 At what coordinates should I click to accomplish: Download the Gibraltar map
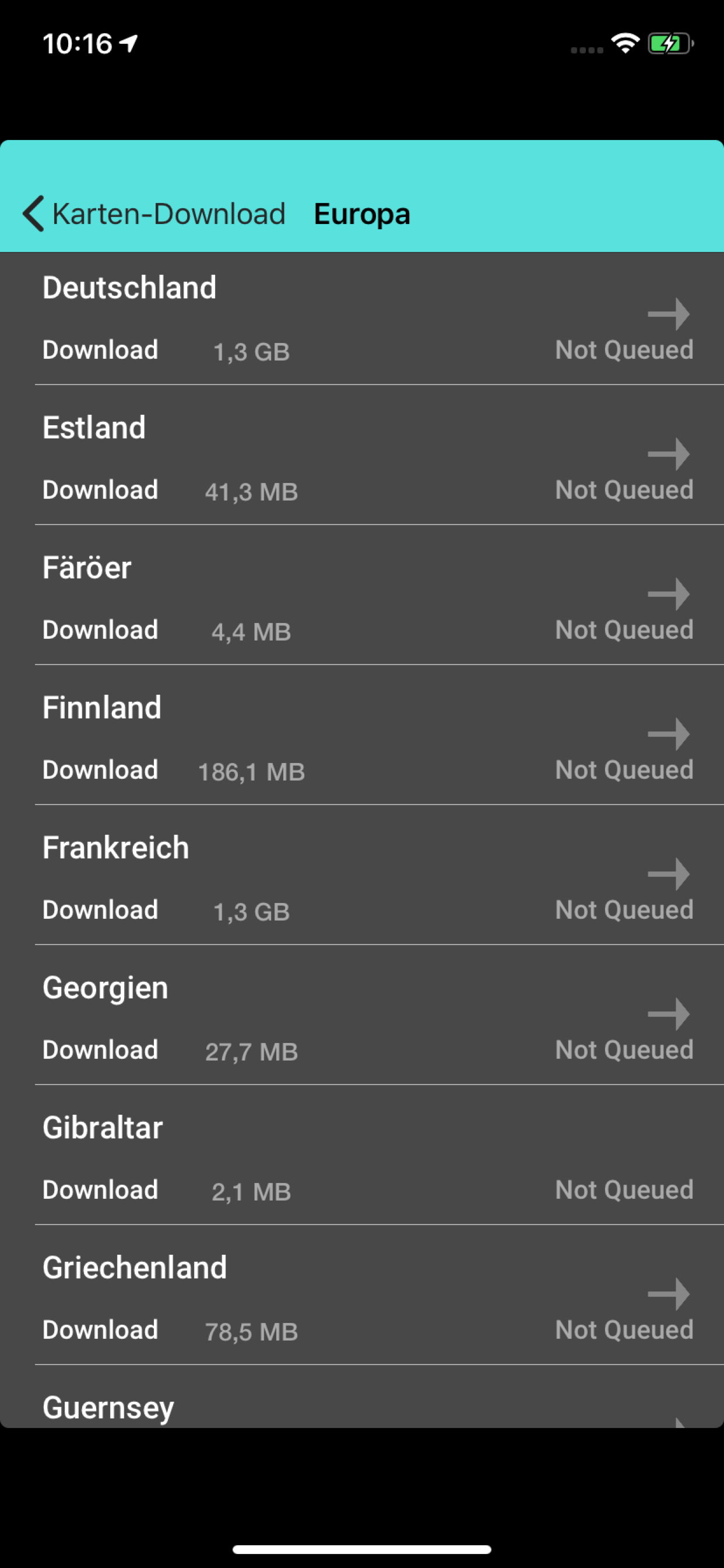point(100,1190)
